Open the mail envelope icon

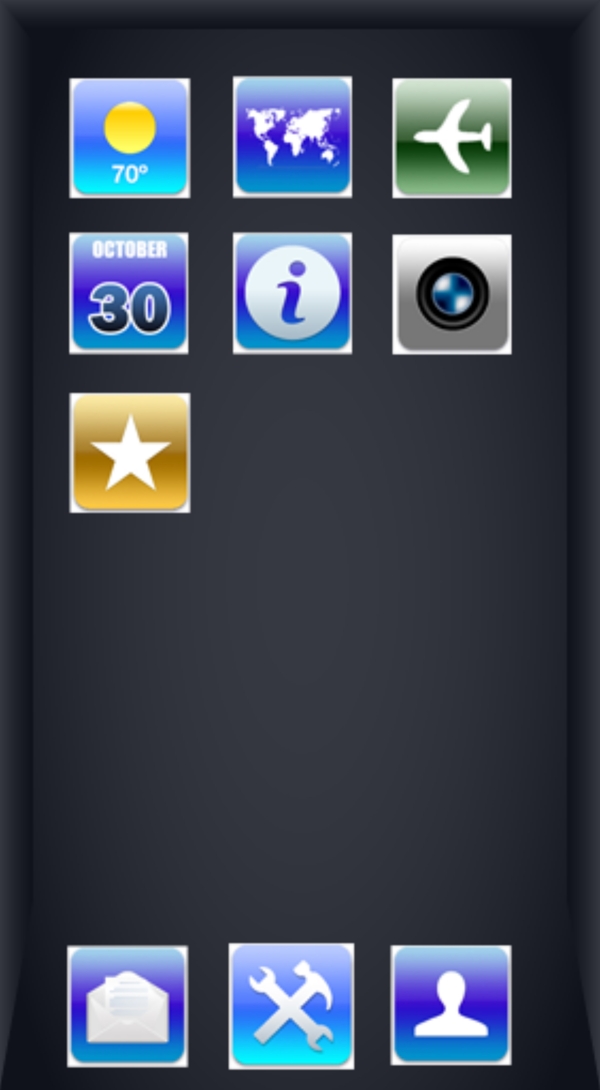pos(127,1006)
